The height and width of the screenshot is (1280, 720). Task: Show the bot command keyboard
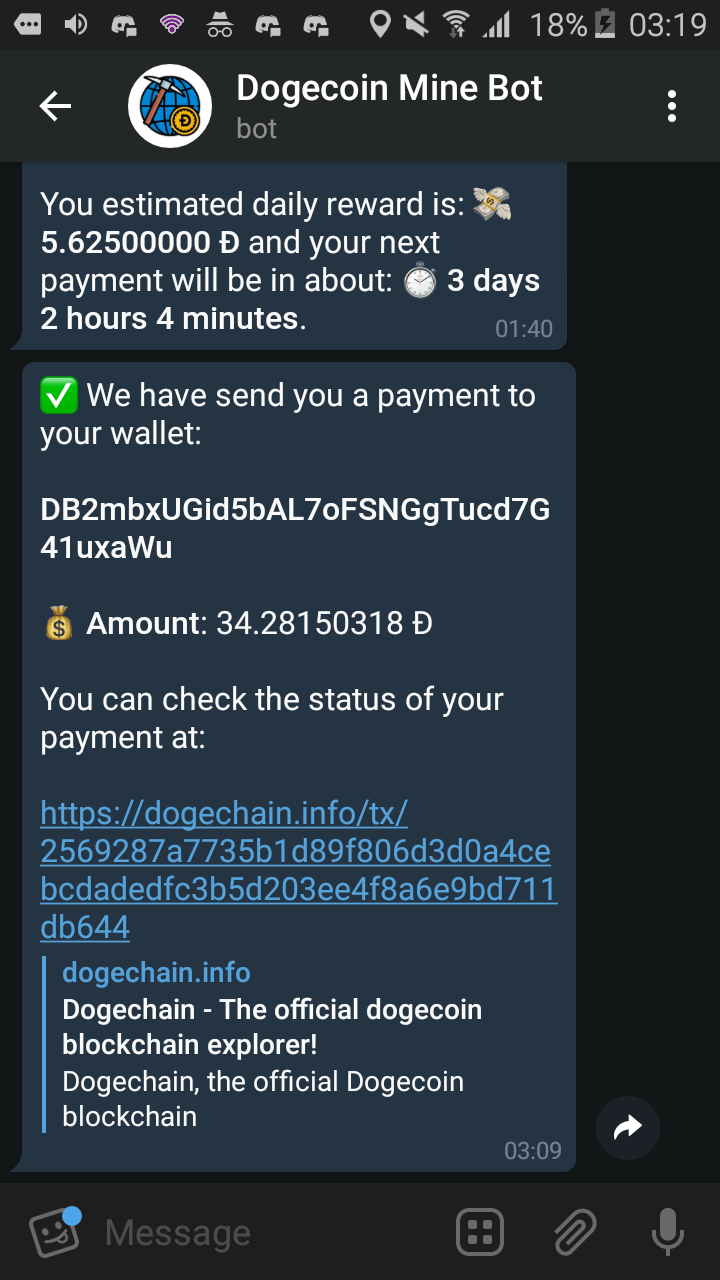pyautogui.click(x=479, y=1232)
